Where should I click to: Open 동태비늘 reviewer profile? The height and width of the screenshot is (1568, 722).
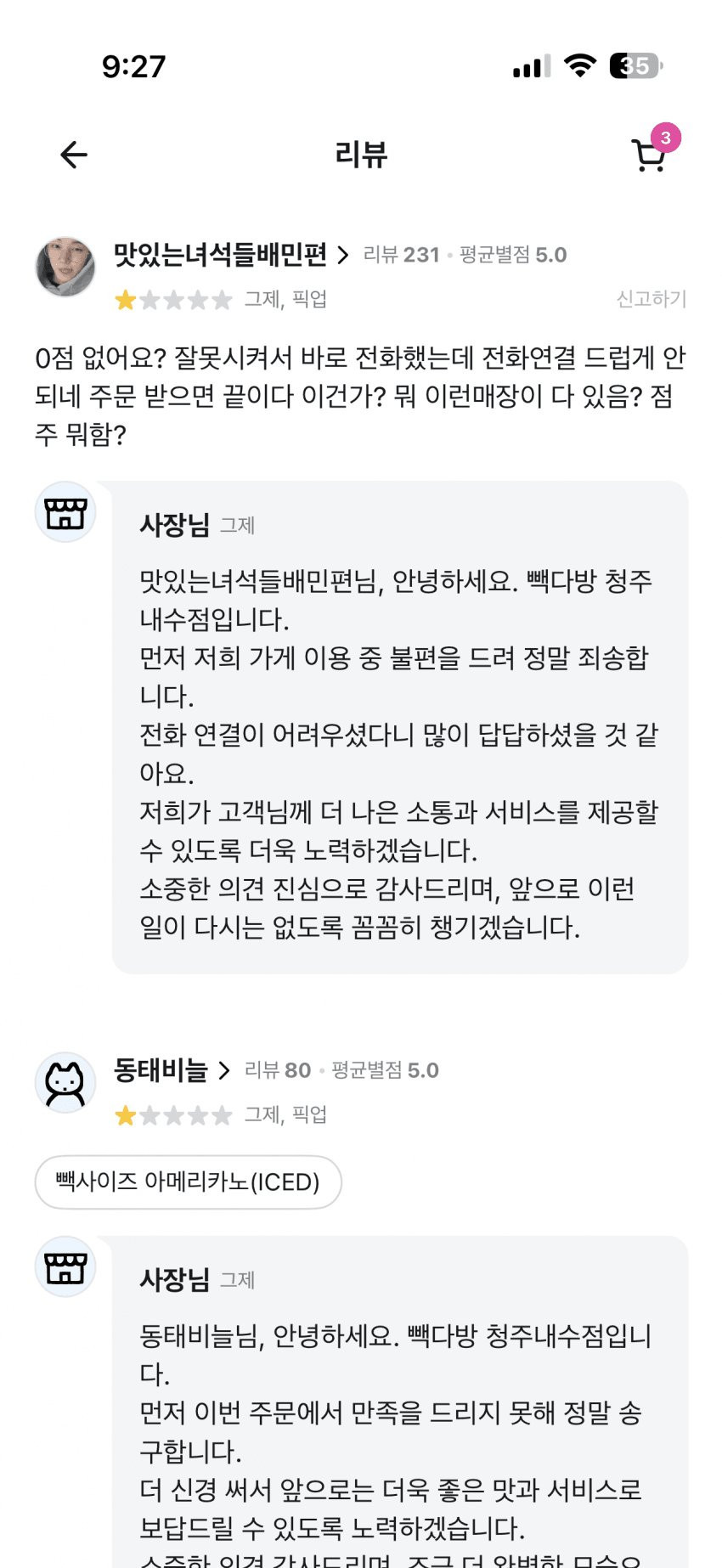click(x=172, y=1070)
